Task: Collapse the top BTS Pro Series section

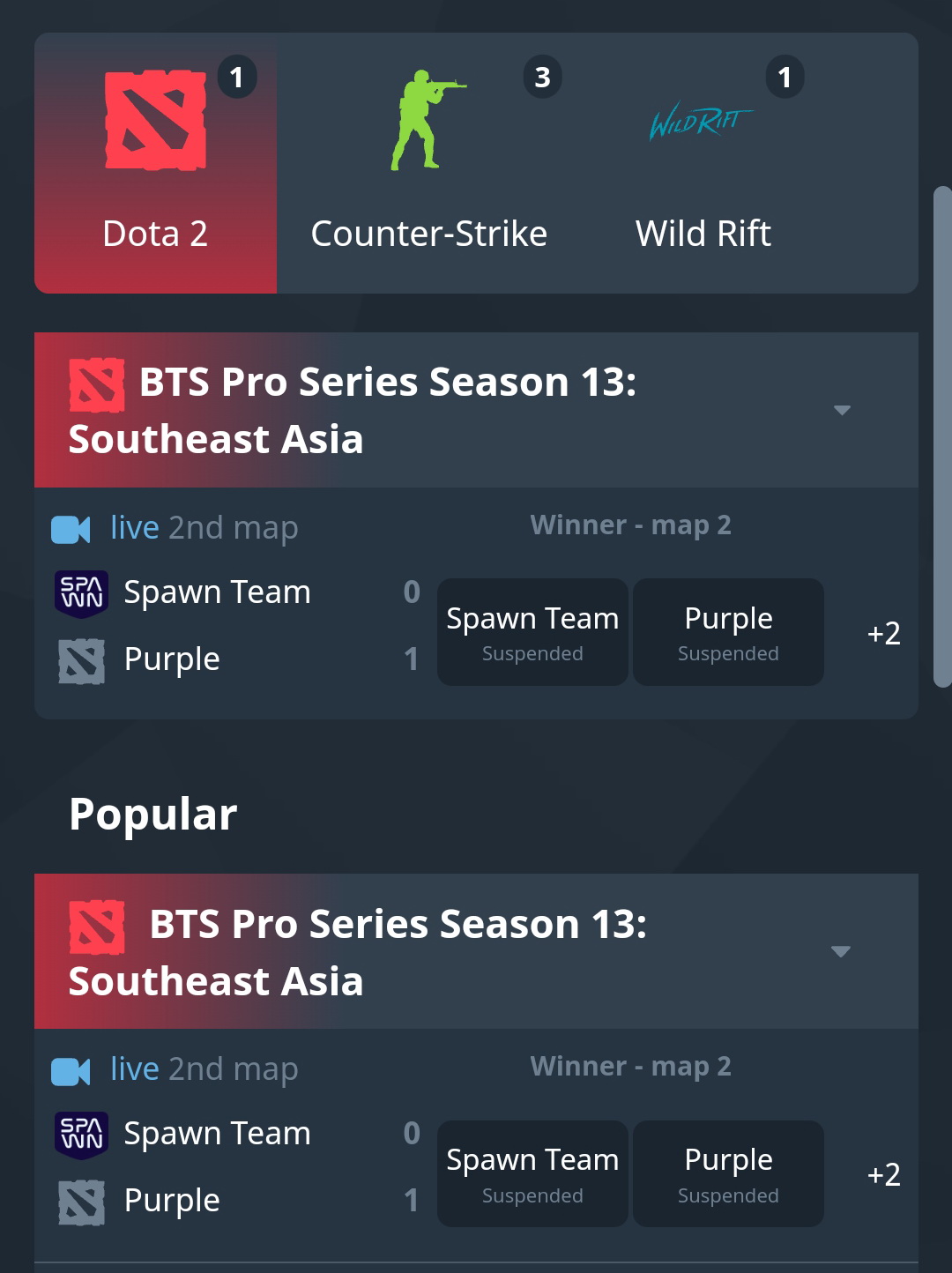Action: coord(842,410)
